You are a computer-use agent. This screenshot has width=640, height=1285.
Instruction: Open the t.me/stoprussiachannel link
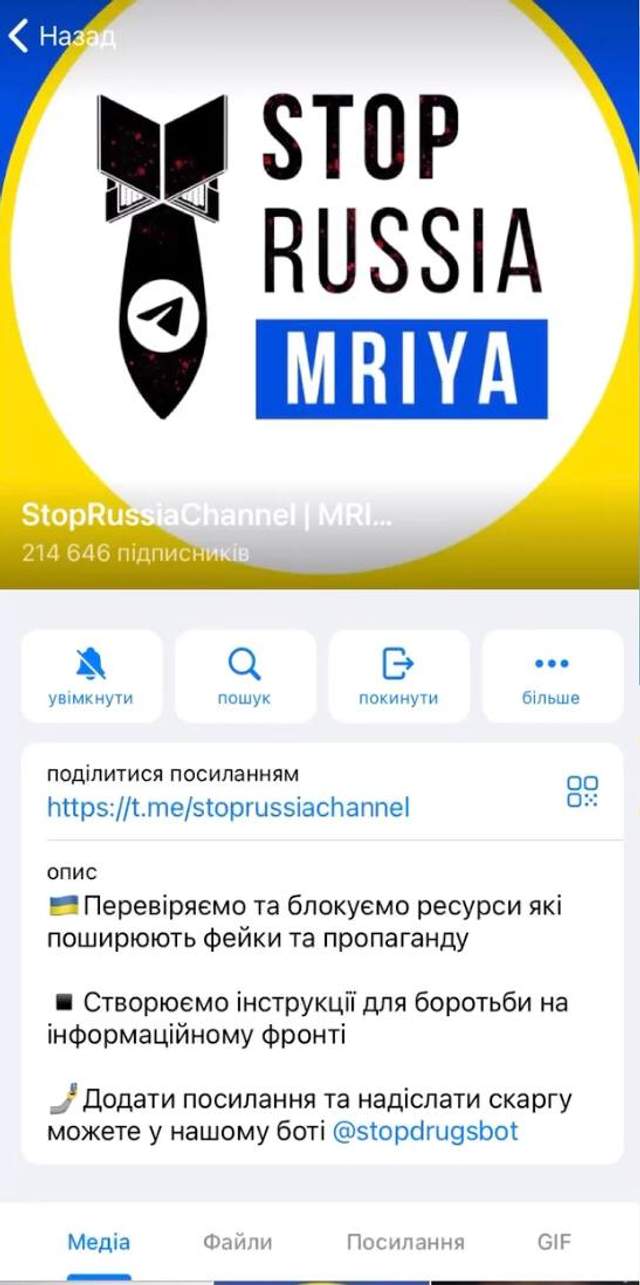click(228, 807)
